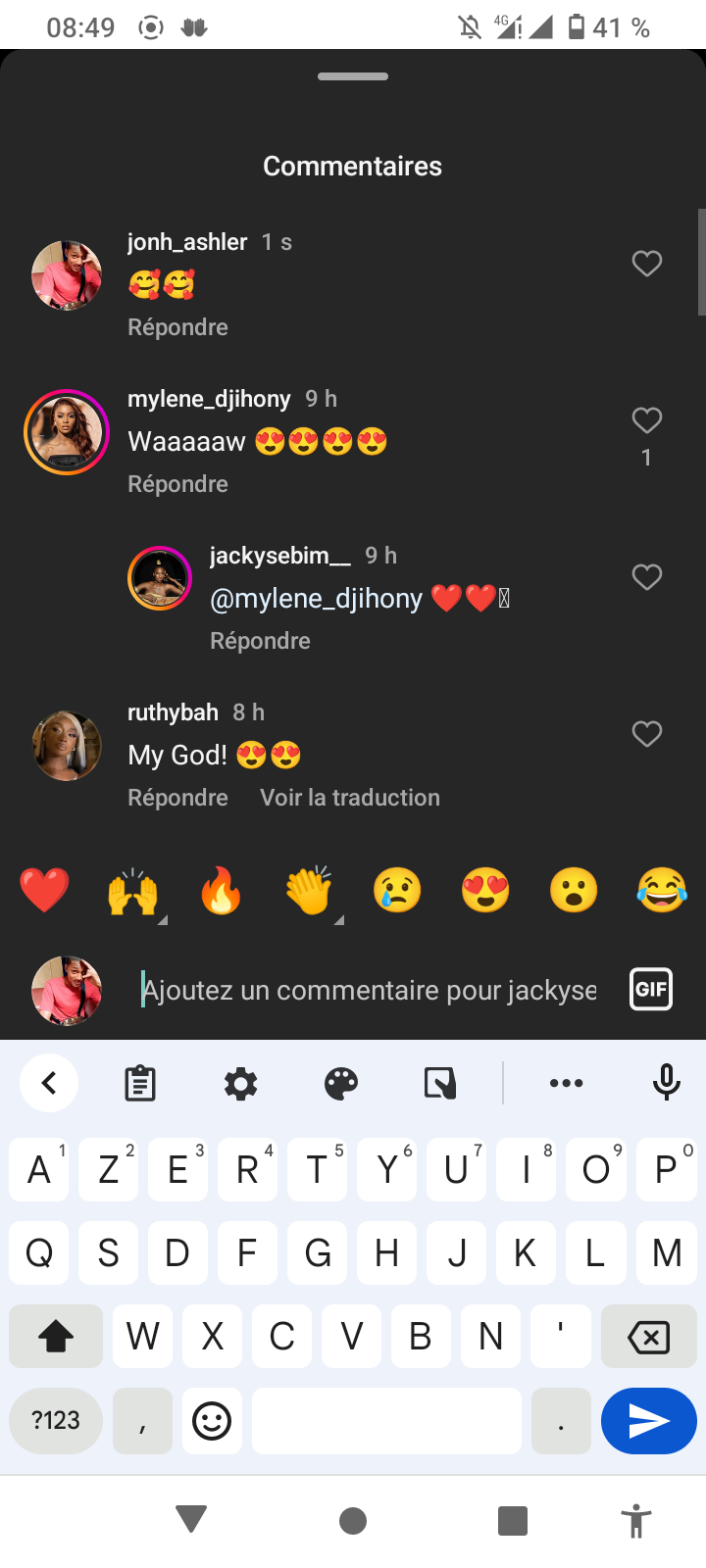Open the GIF picker
This screenshot has height=1568, width=706.
coord(651,989)
